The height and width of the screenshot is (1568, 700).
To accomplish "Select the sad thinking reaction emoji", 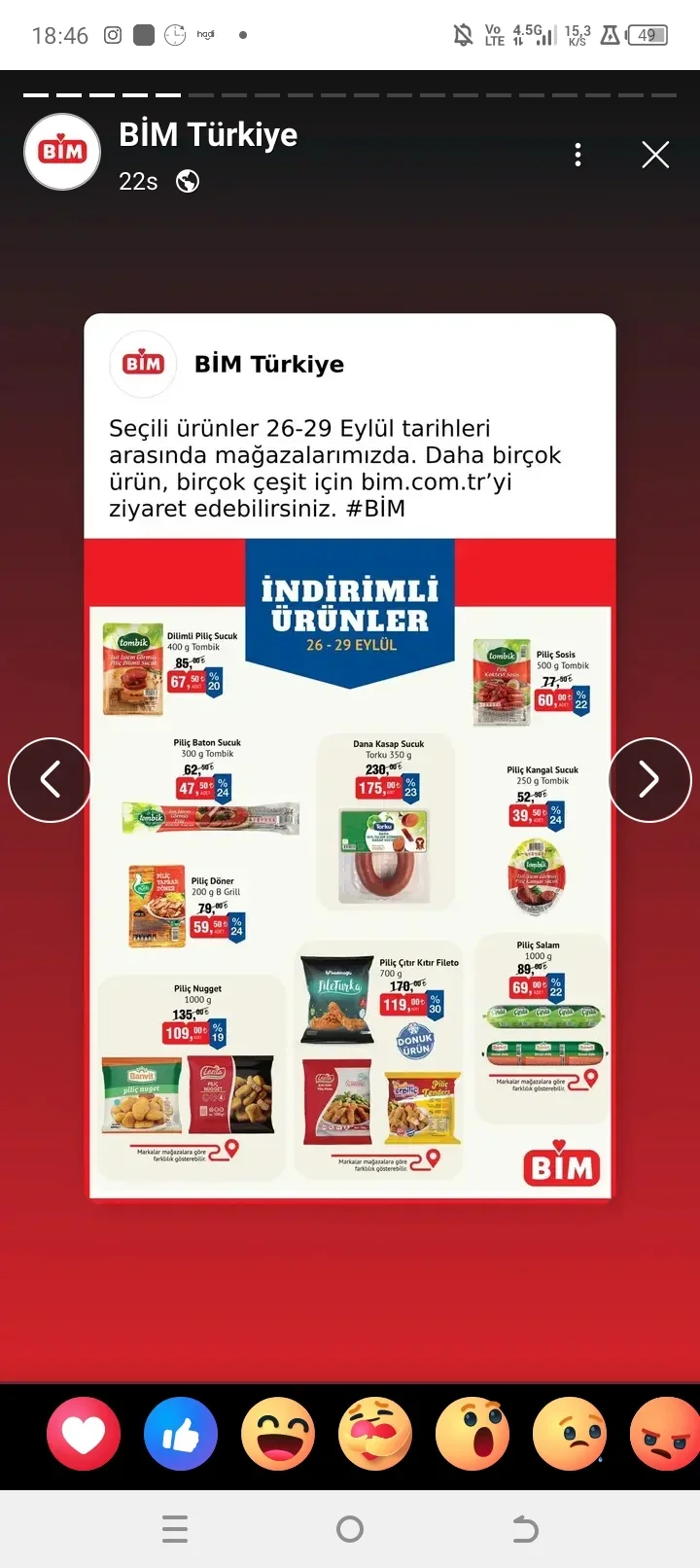I will pyautogui.click(x=570, y=1433).
